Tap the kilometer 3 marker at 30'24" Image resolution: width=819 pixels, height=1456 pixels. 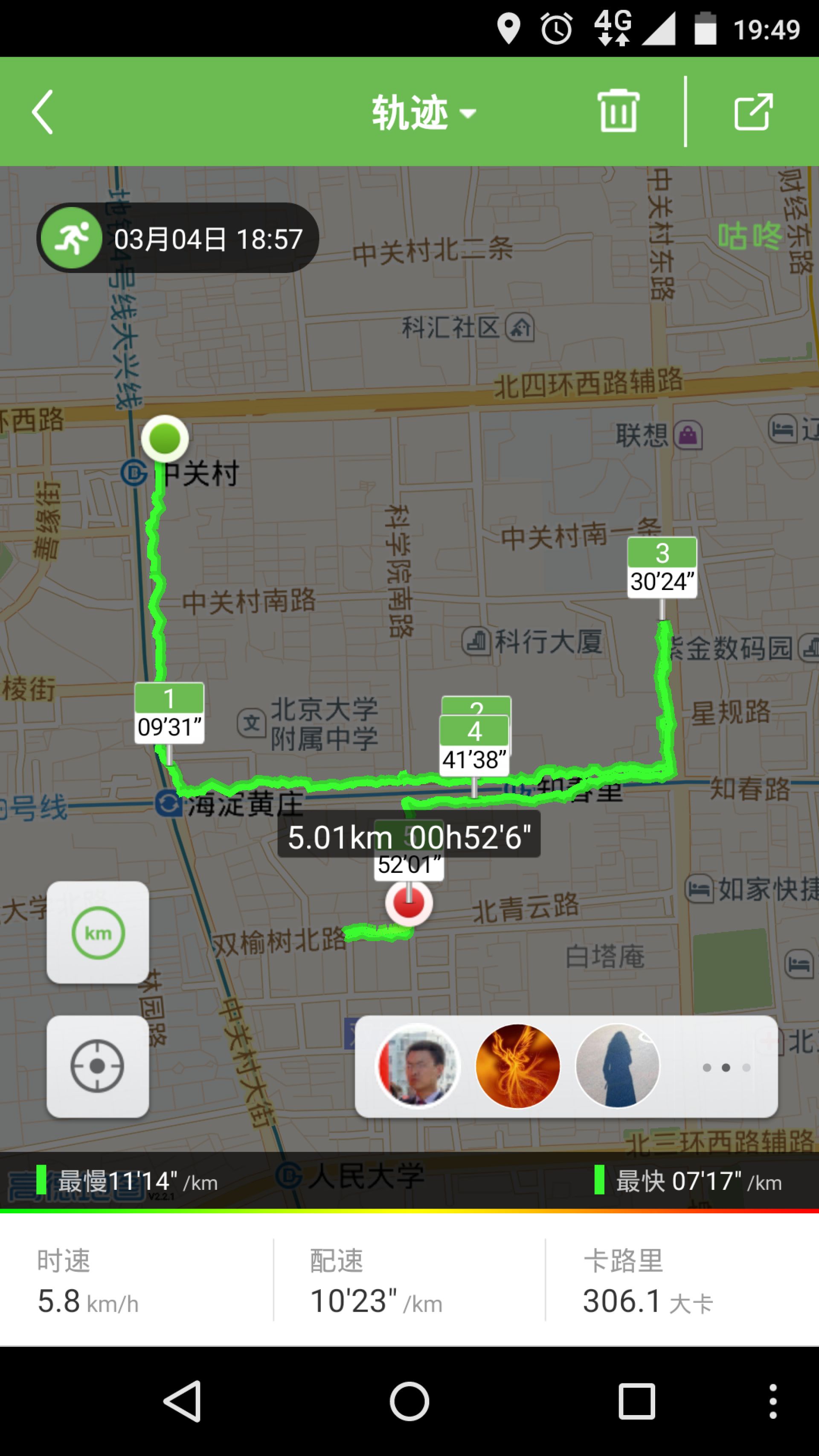pos(662,567)
